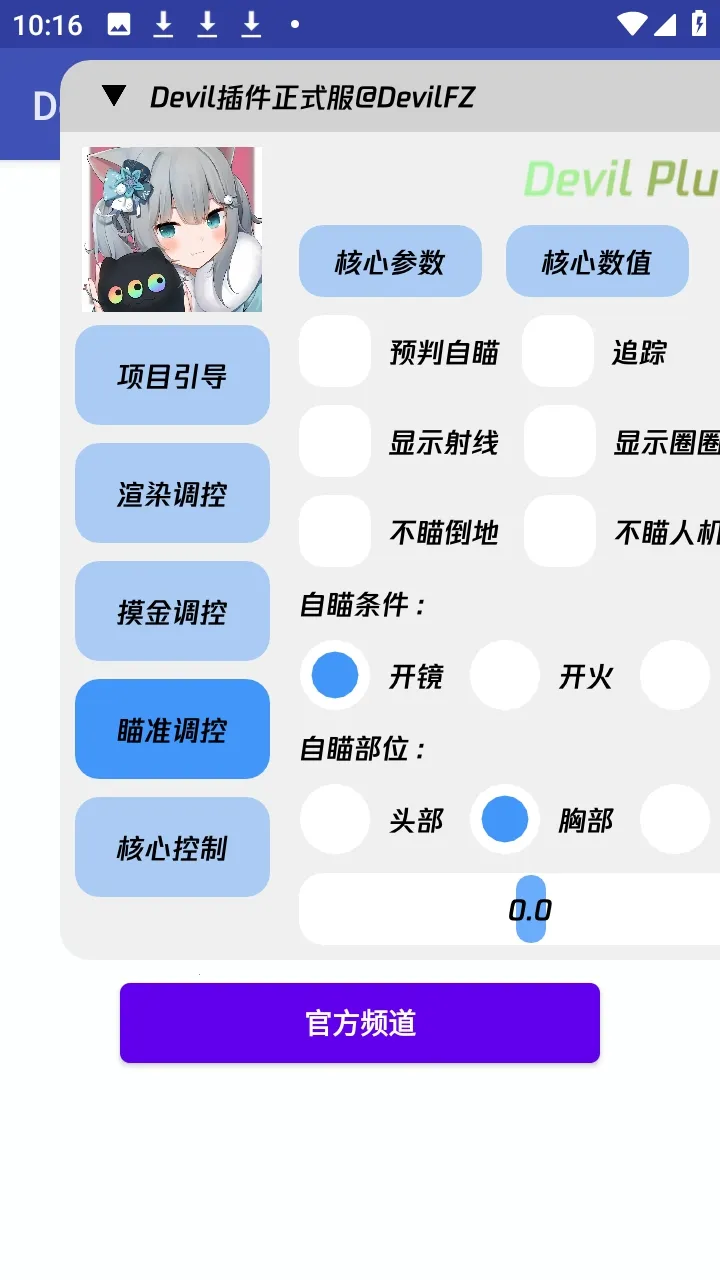Toggle the 追踪 checkbox
Image resolution: width=720 pixels, height=1280 pixels.
pos(558,351)
